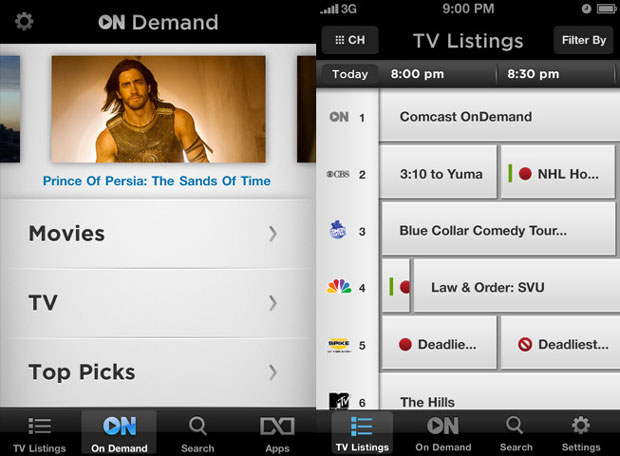Open Law & Order: SVU listing

[514, 287]
